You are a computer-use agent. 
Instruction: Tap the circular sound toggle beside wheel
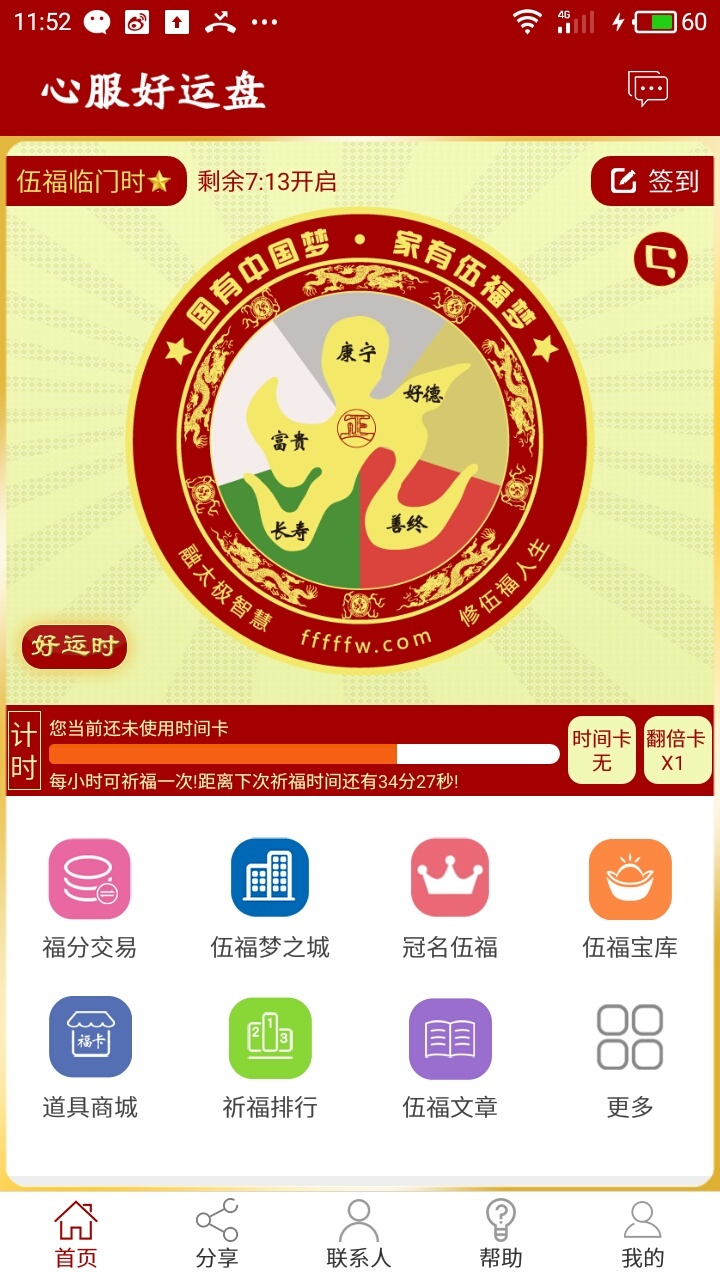coord(660,257)
